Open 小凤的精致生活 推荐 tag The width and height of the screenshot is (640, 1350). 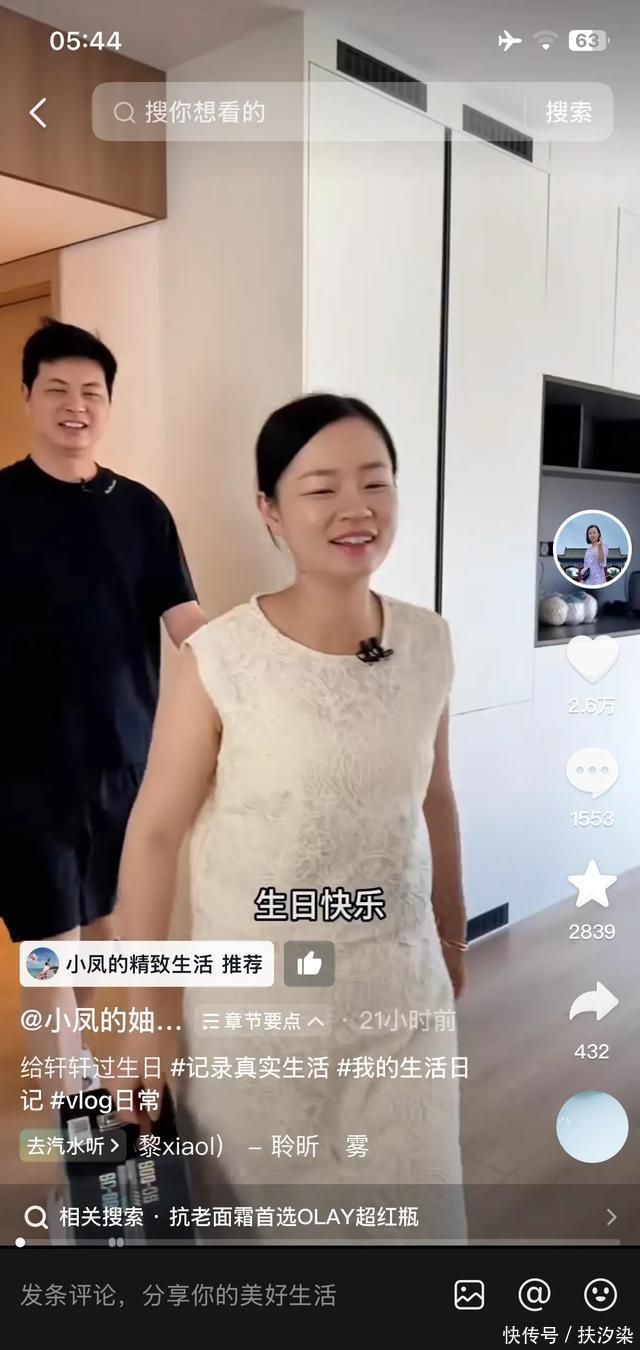pyautogui.click(x=147, y=964)
